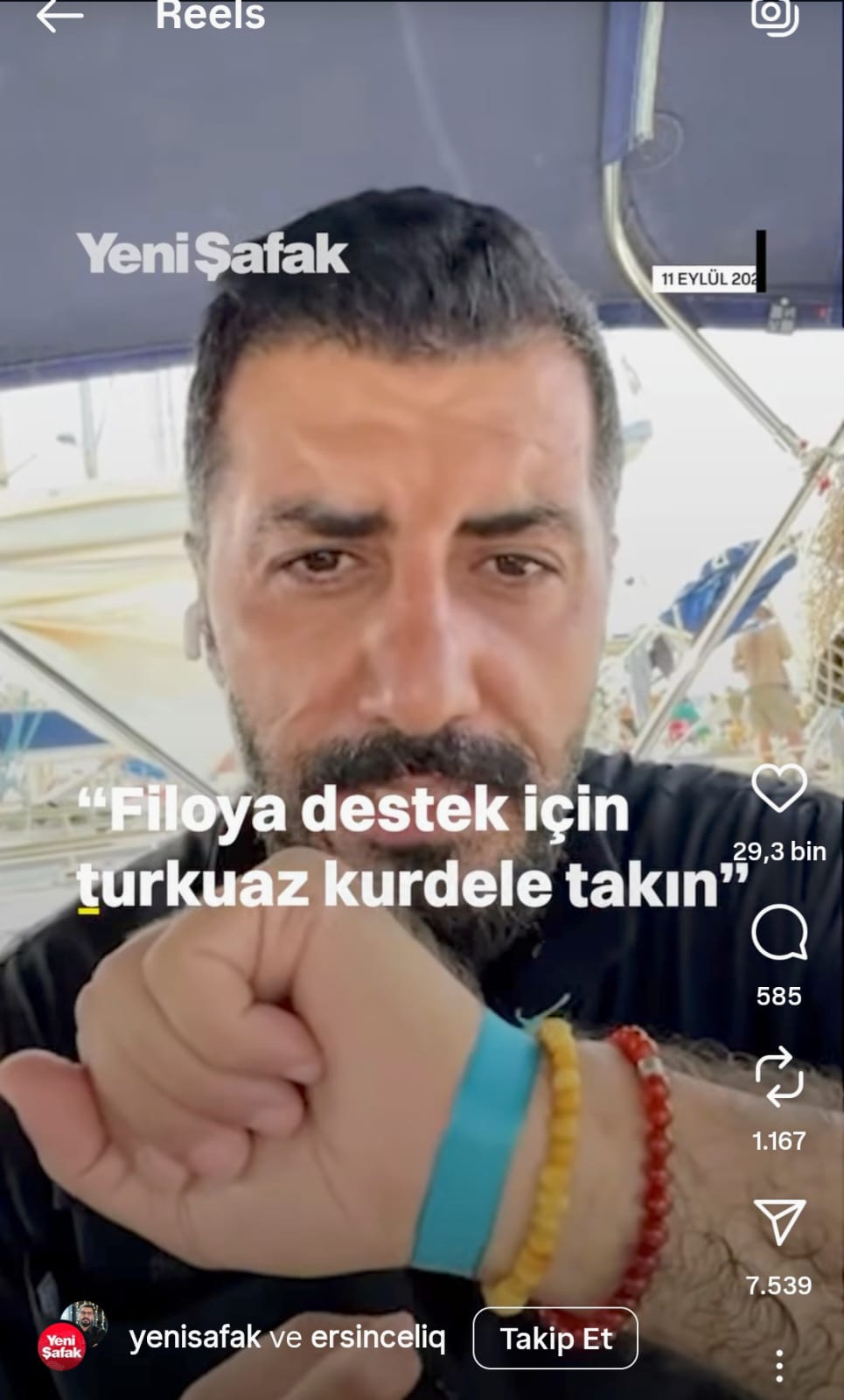Share the reel via send icon
The height and width of the screenshot is (1400, 844).
pos(778,1221)
